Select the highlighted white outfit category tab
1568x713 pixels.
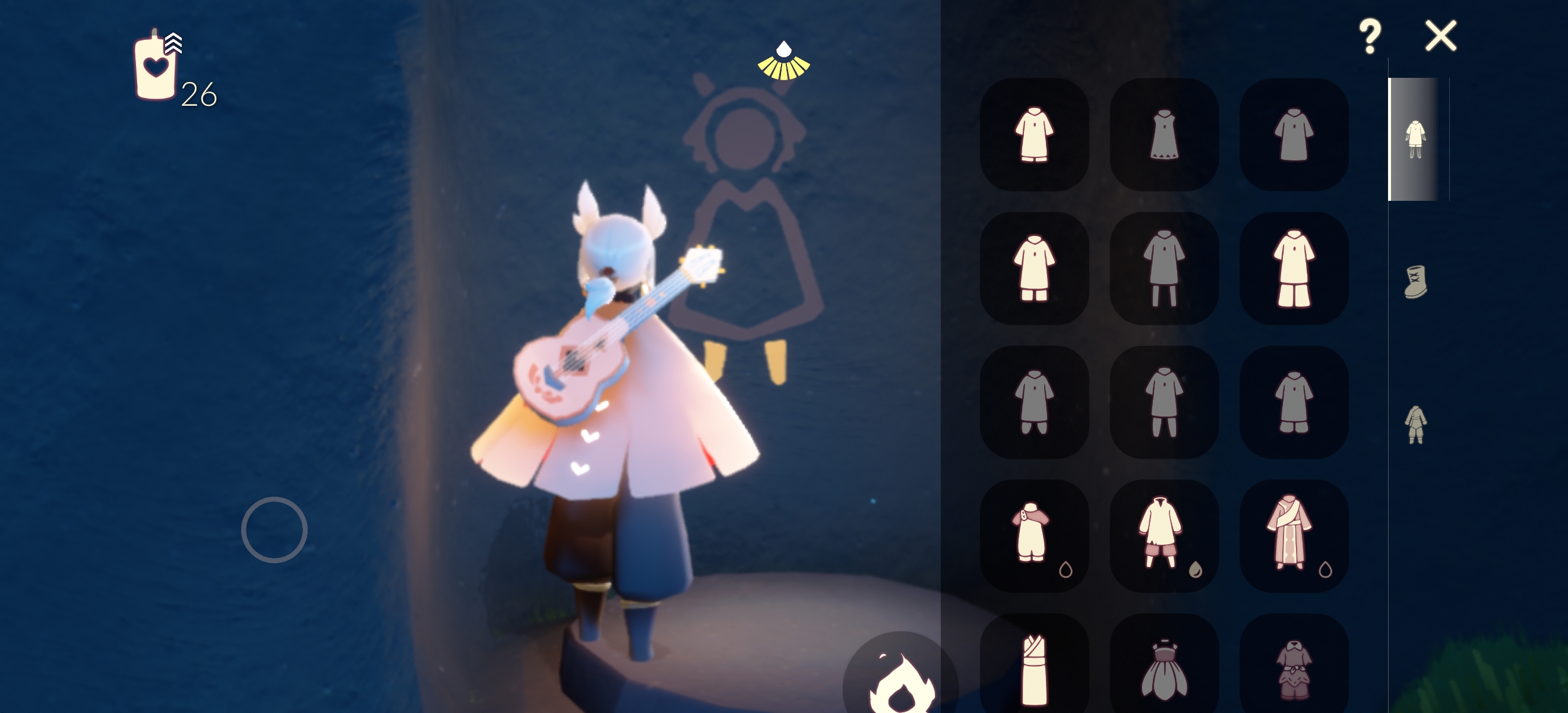click(1415, 139)
